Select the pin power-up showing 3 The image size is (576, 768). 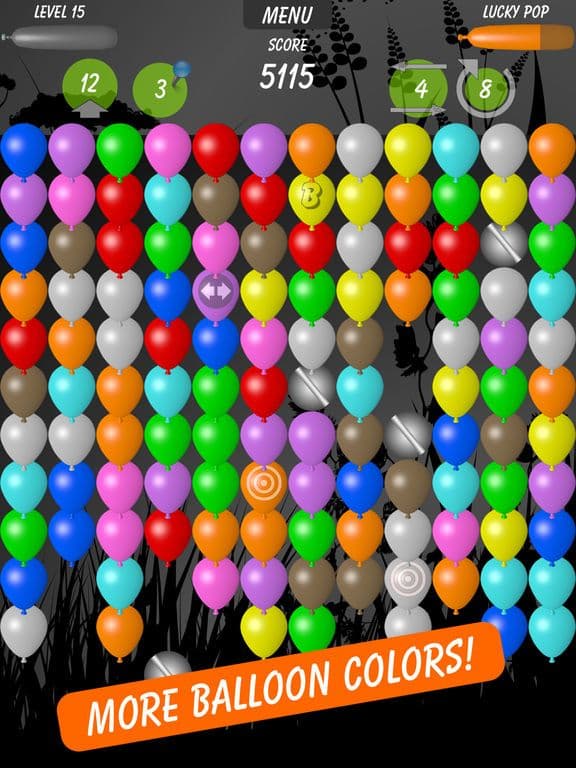click(x=160, y=89)
